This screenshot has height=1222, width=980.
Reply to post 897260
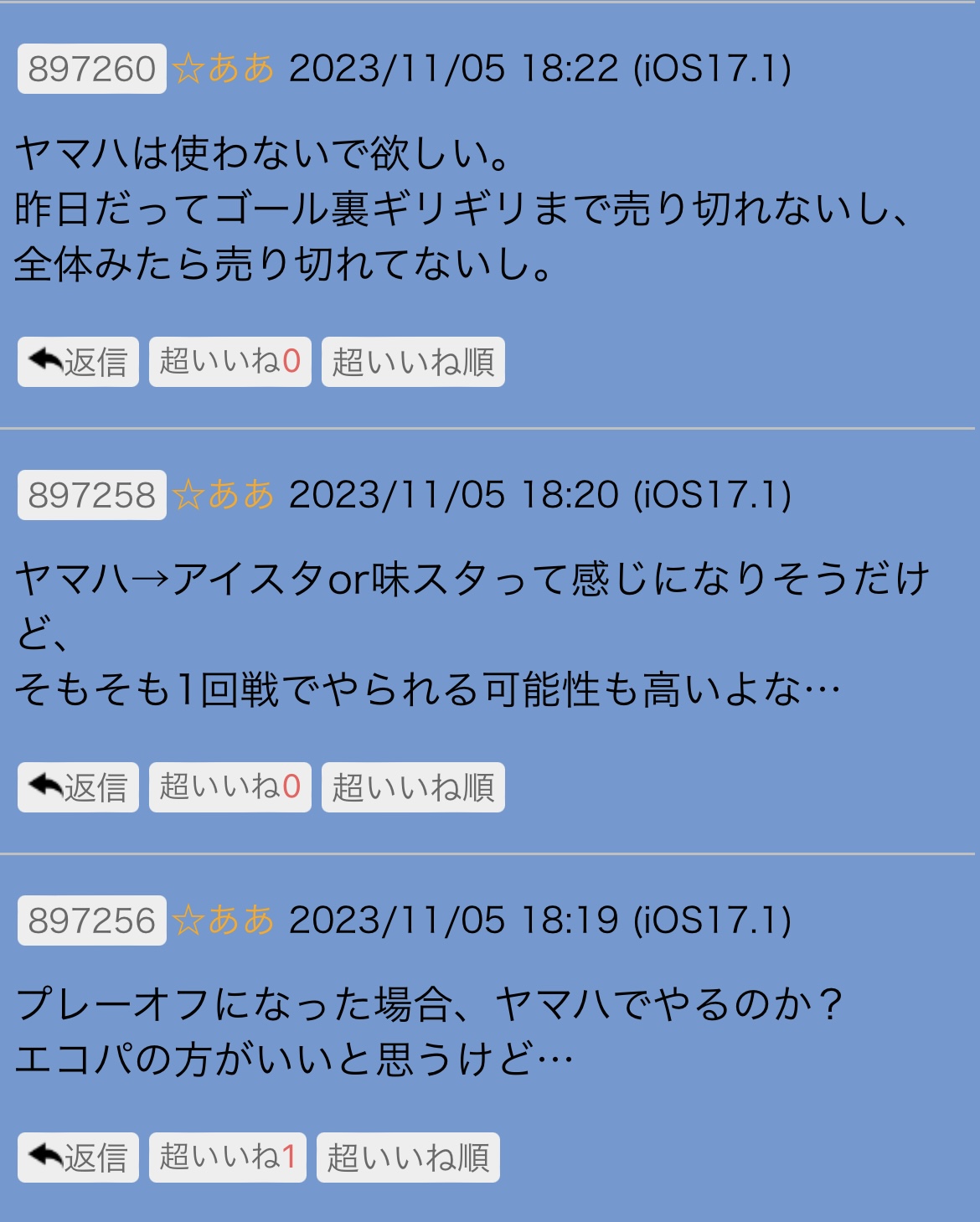[x=78, y=362]
